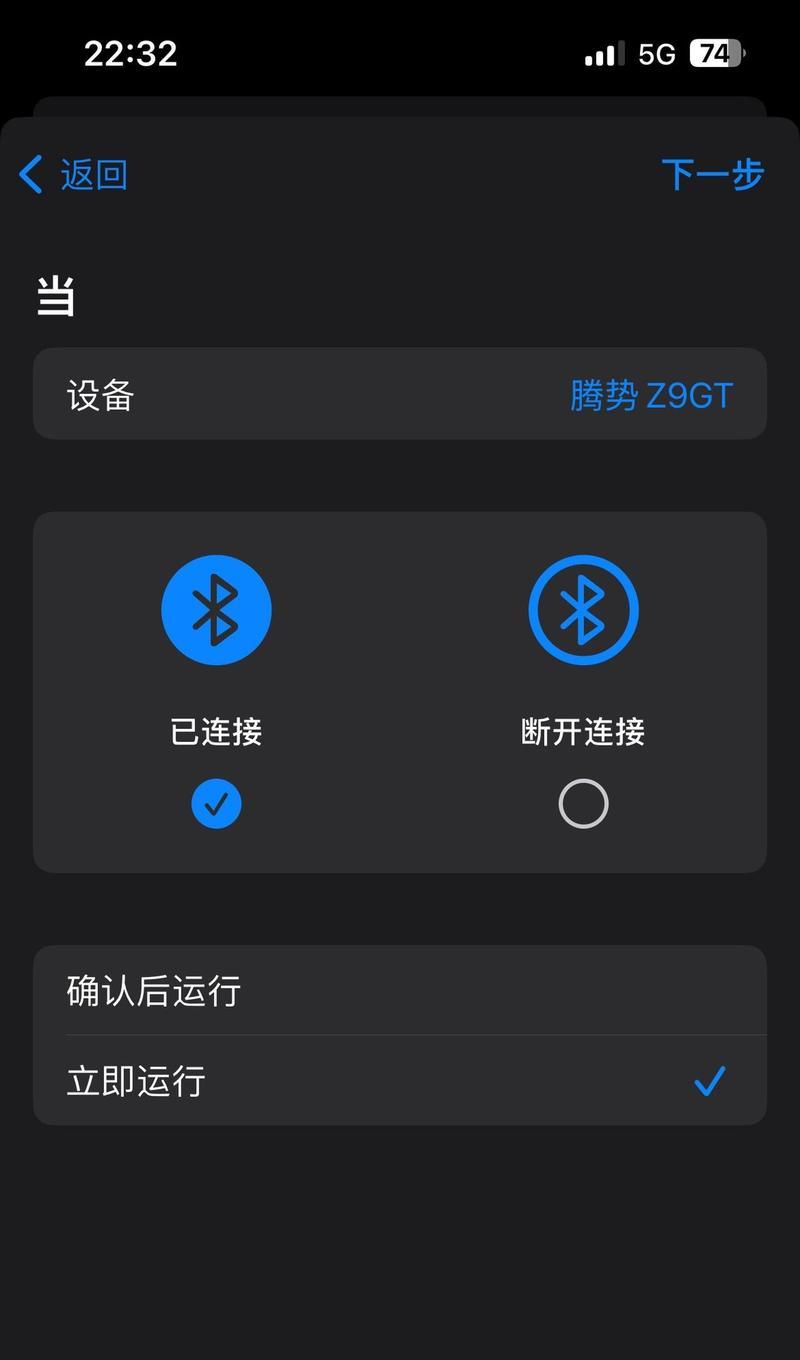
Task: Go back with the 返回 button
Action: coord(73,174)
